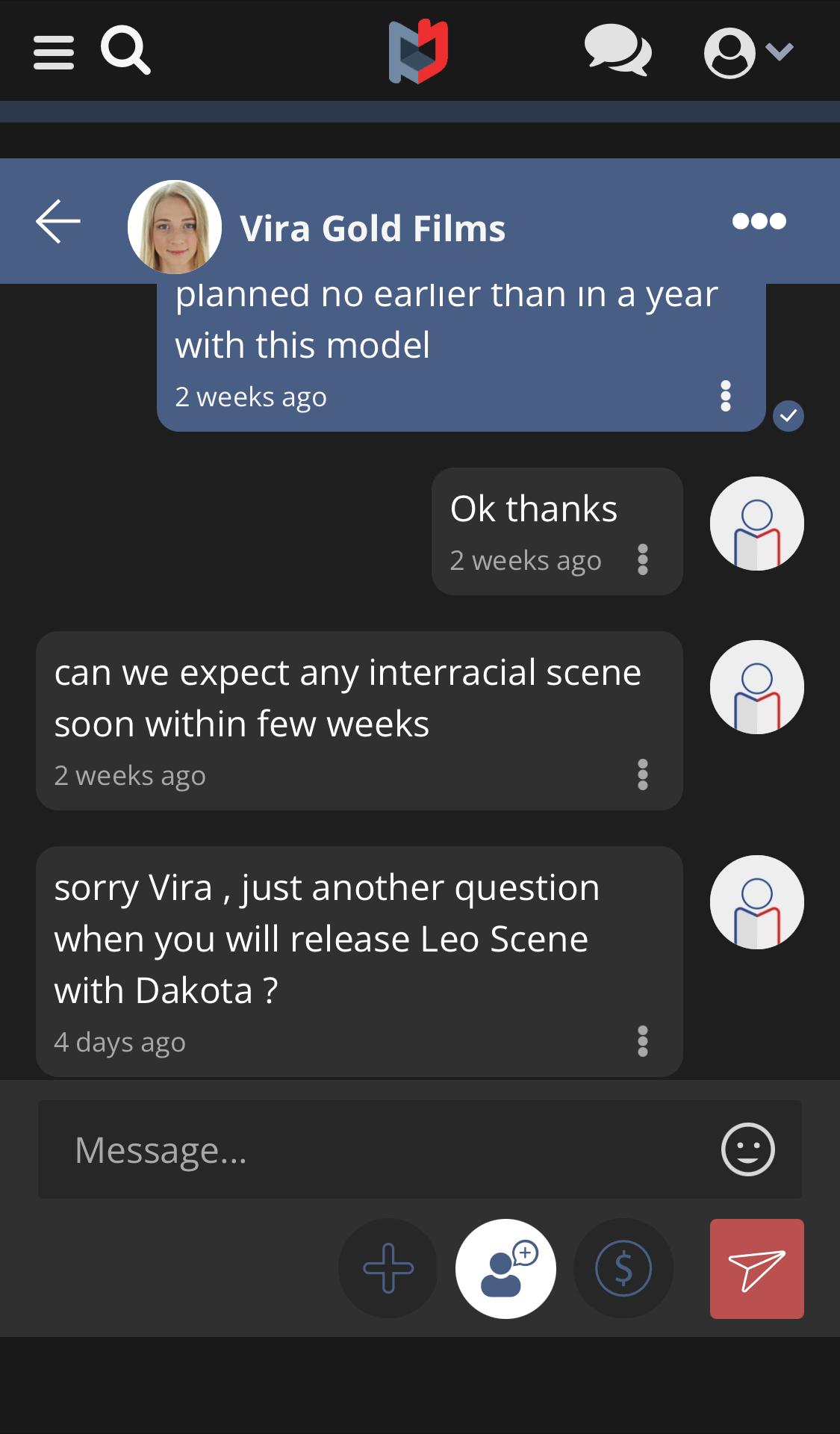Open the hamburger menu

click(54, 52)
